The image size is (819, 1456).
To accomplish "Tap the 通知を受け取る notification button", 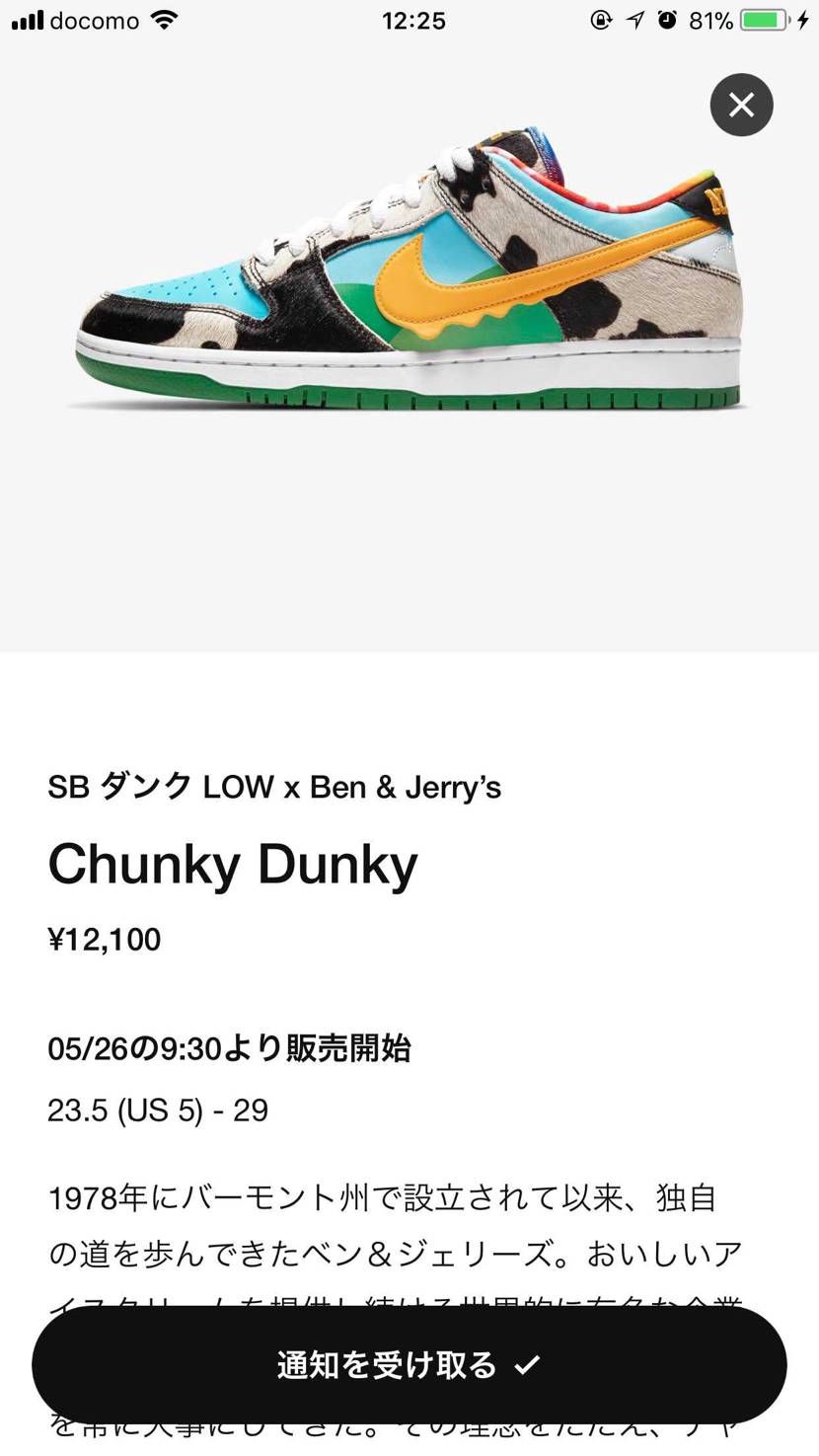I will 409,1364.
